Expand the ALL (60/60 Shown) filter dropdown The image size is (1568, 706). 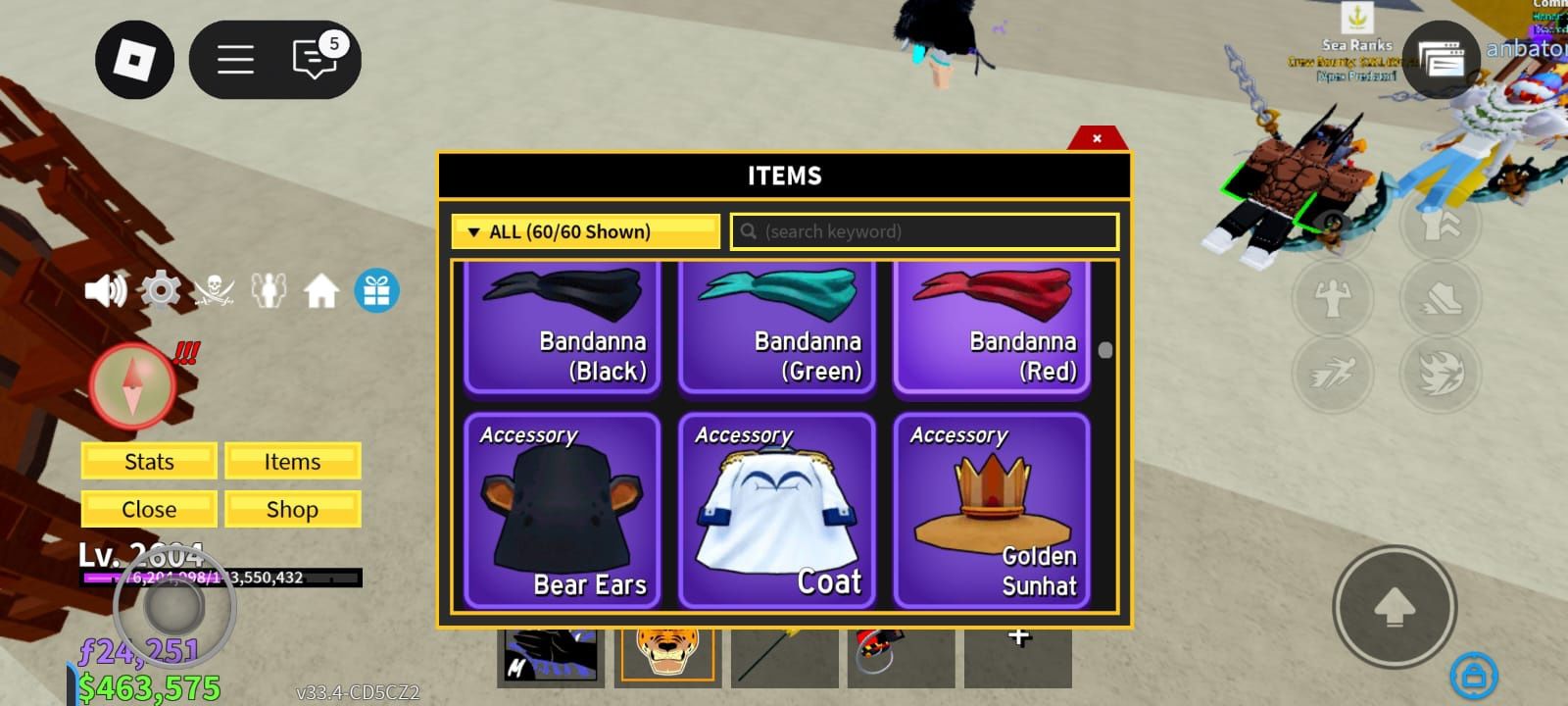[x=585, y=232]
